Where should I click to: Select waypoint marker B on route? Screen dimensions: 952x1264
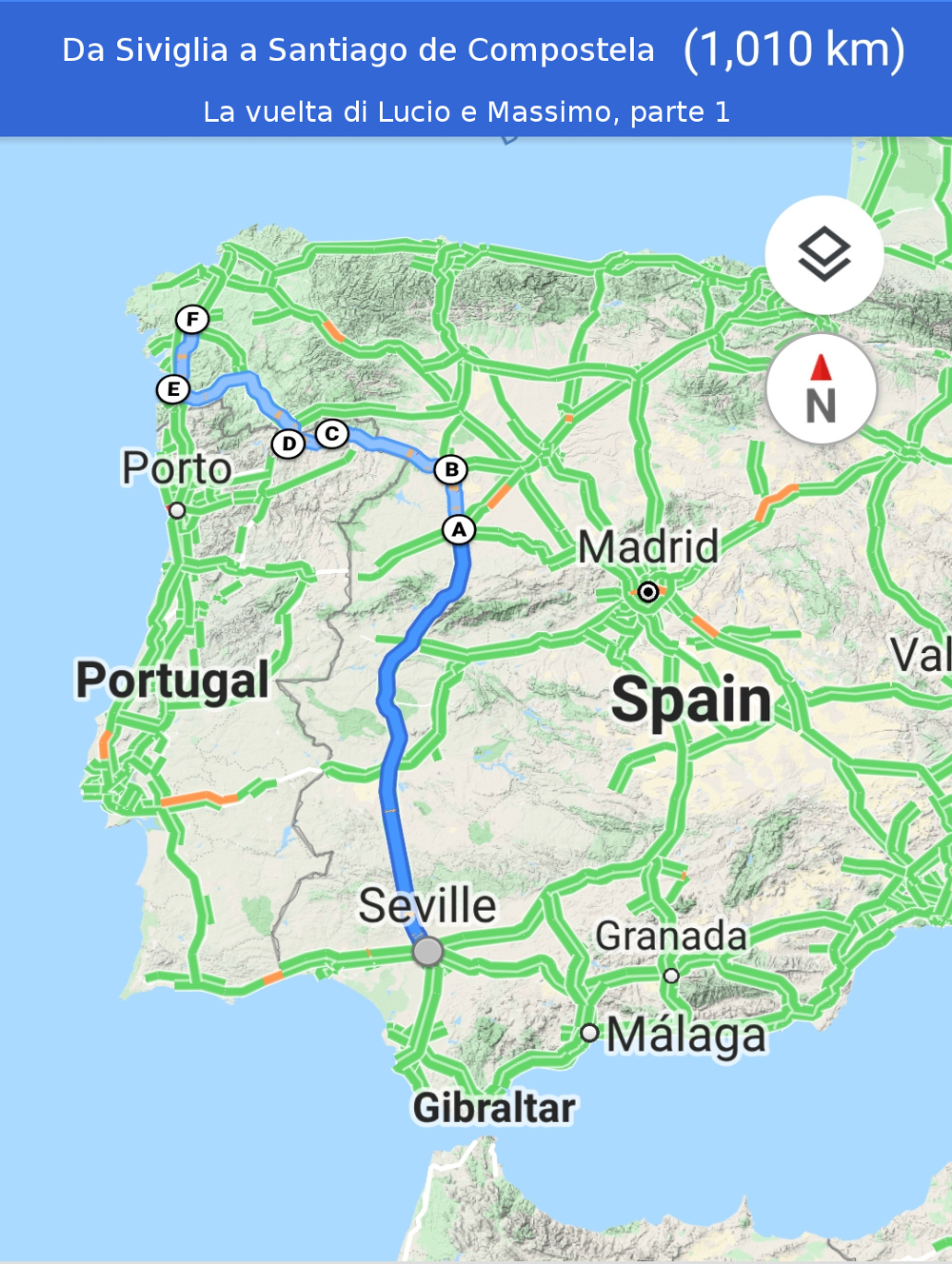(451, 469)
